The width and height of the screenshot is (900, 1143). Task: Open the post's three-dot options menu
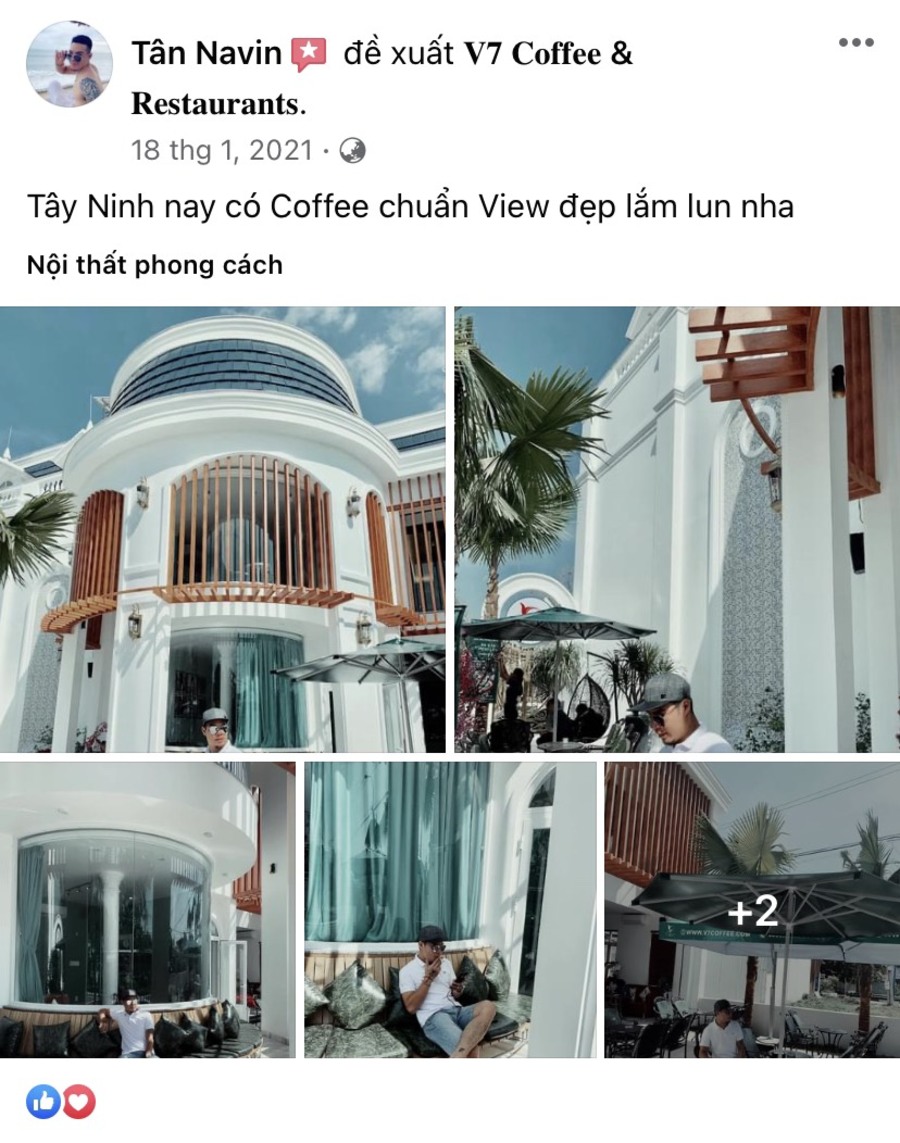(857, 42)
